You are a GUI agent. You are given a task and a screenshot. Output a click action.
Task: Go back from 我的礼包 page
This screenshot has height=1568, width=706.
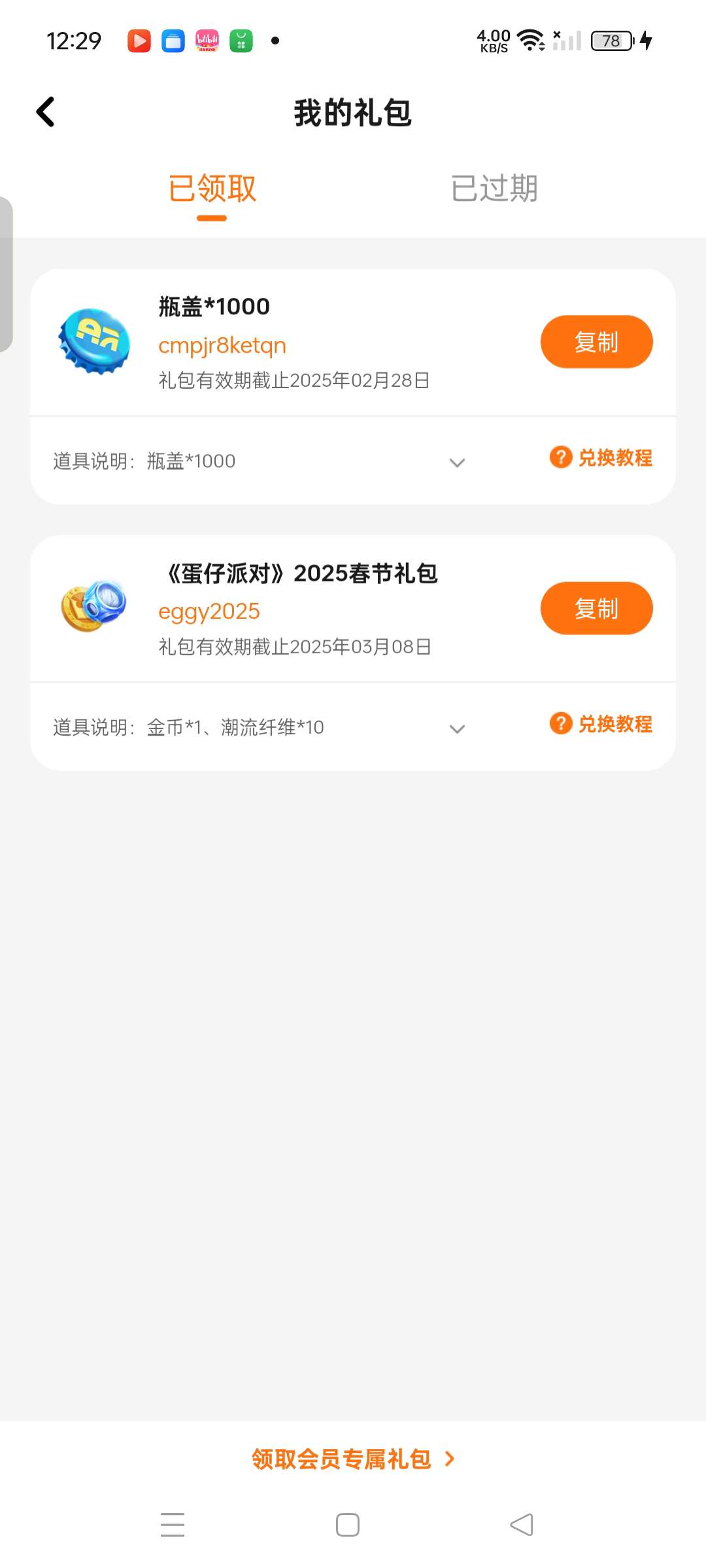point(45,112)
